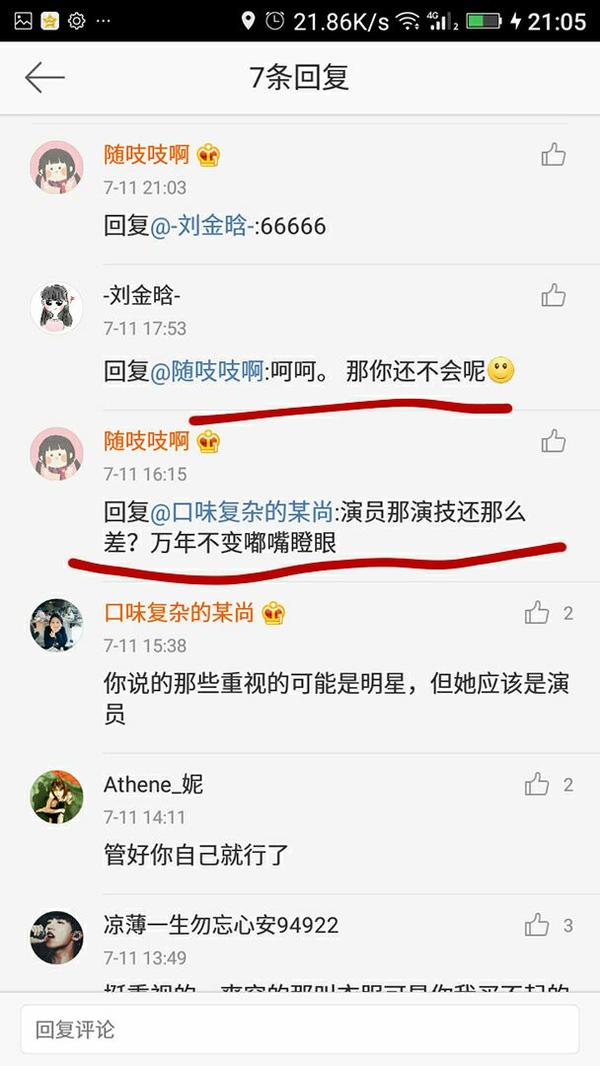
Task: Tap @随吱吱啊 mention in 刘金晗's reply
Action: pyautogui.click(x=206, y=372)
